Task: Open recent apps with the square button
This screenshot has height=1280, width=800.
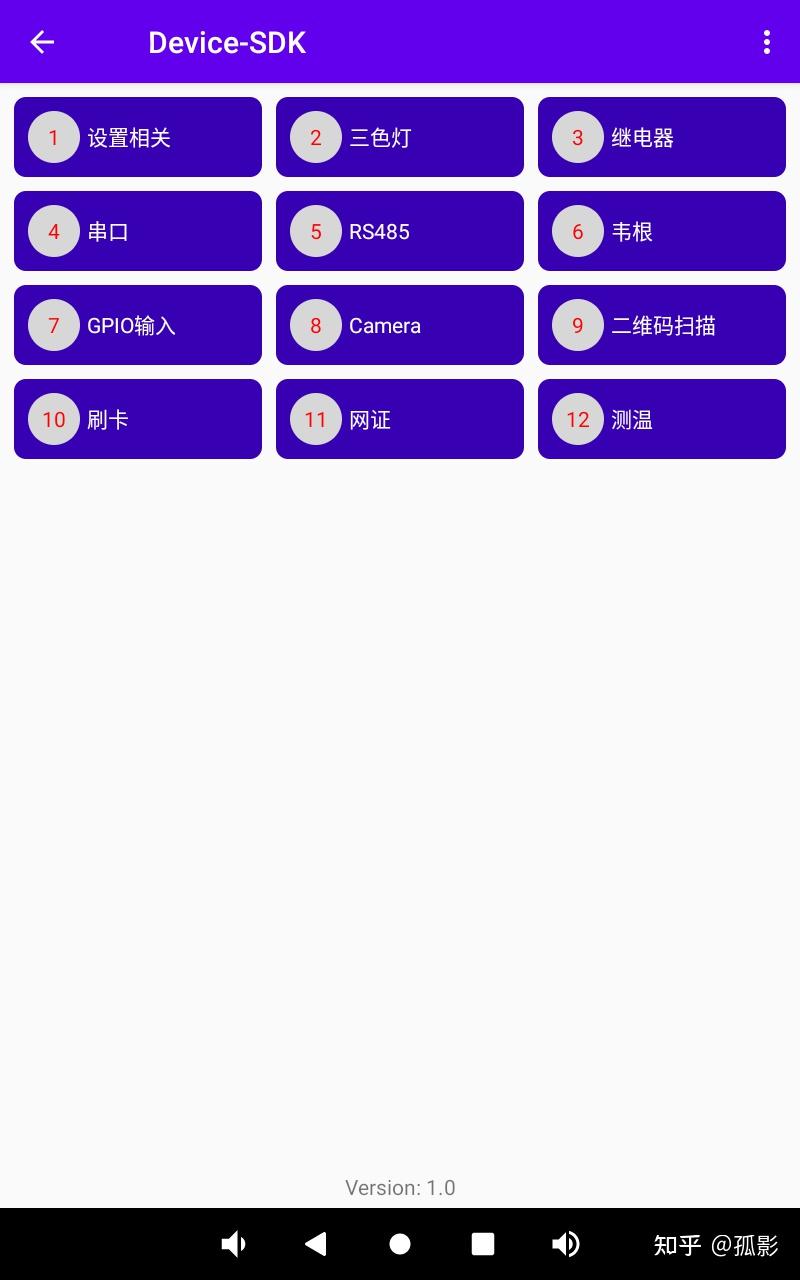Action: click(x=483, y=1243)
